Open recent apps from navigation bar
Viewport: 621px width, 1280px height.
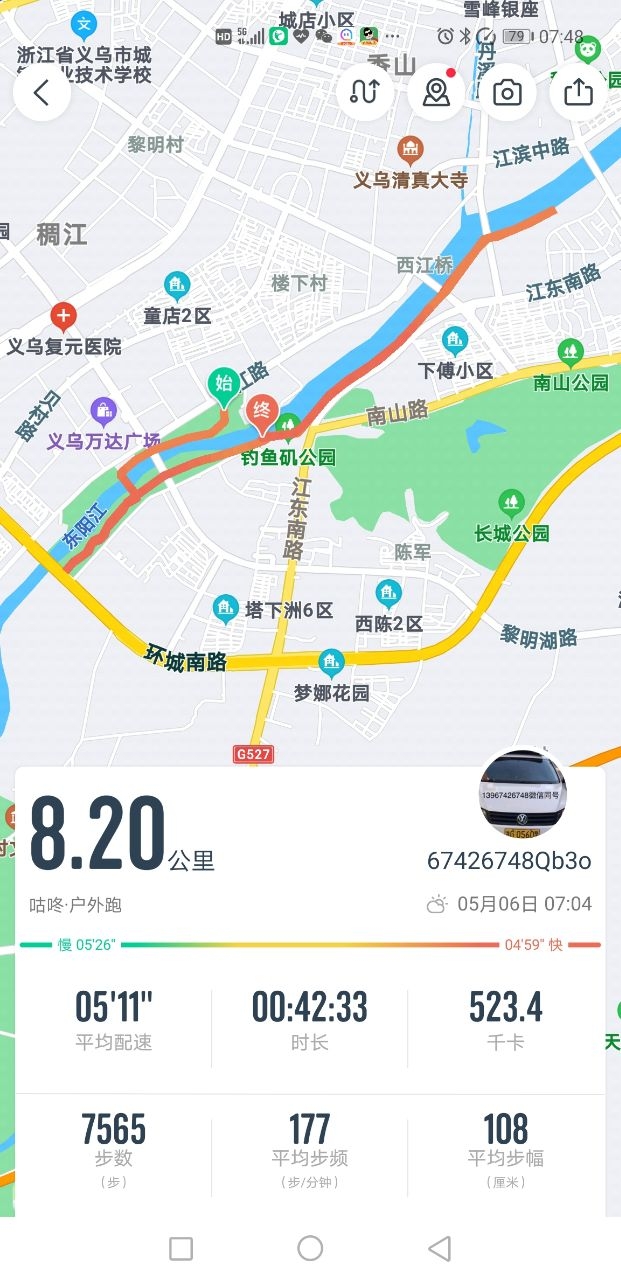pos(181,1248)
